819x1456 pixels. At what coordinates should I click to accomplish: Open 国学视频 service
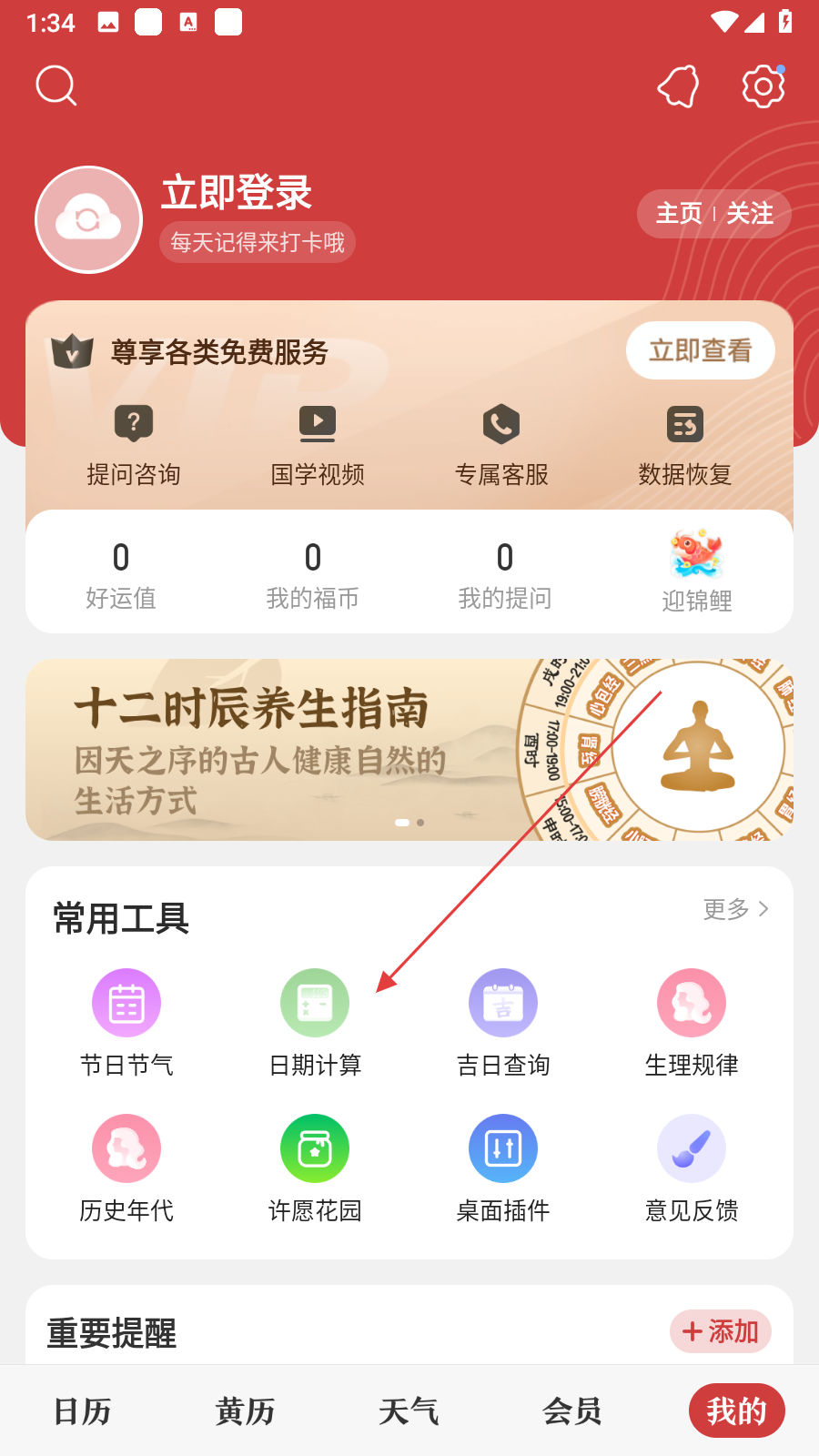point(318,446)
